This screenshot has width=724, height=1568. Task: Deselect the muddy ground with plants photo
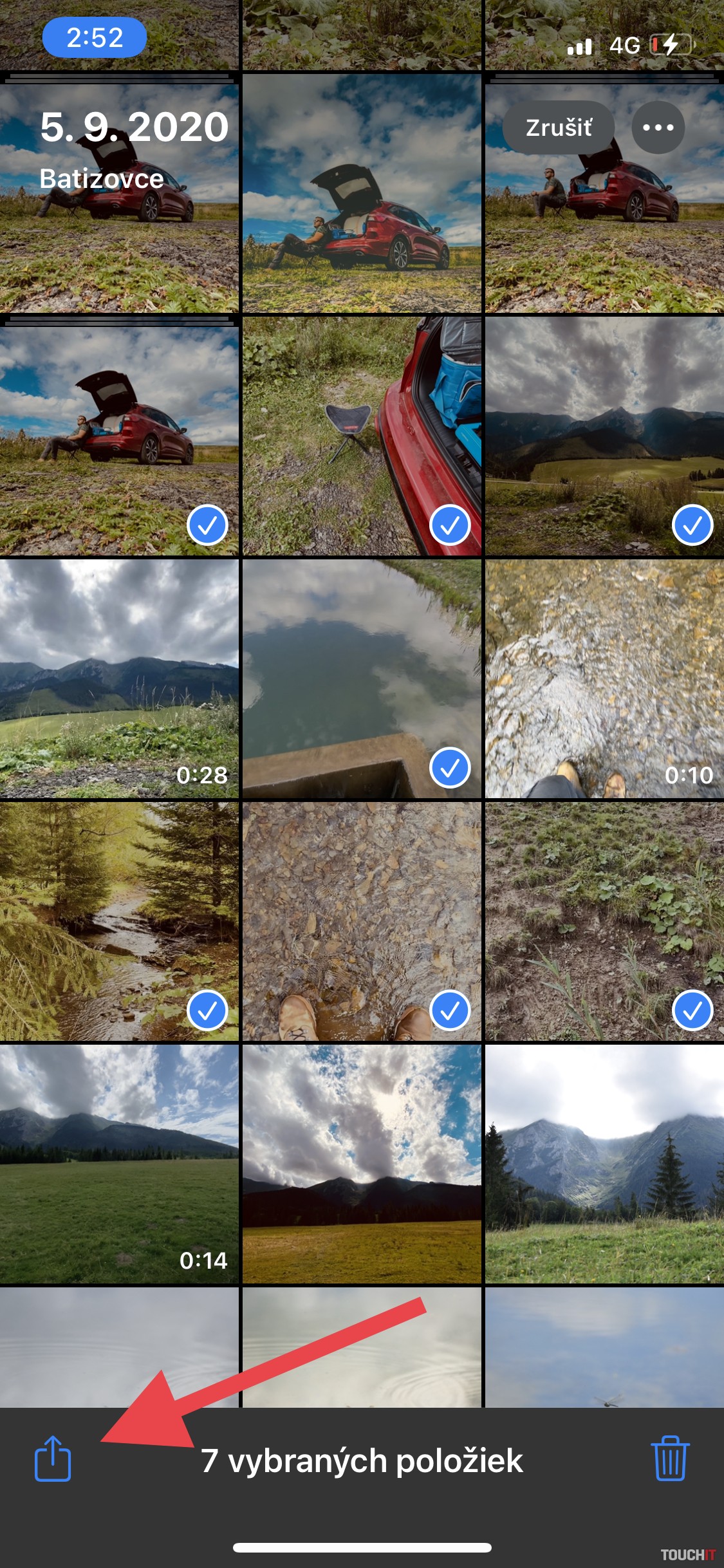pos(604,921)
